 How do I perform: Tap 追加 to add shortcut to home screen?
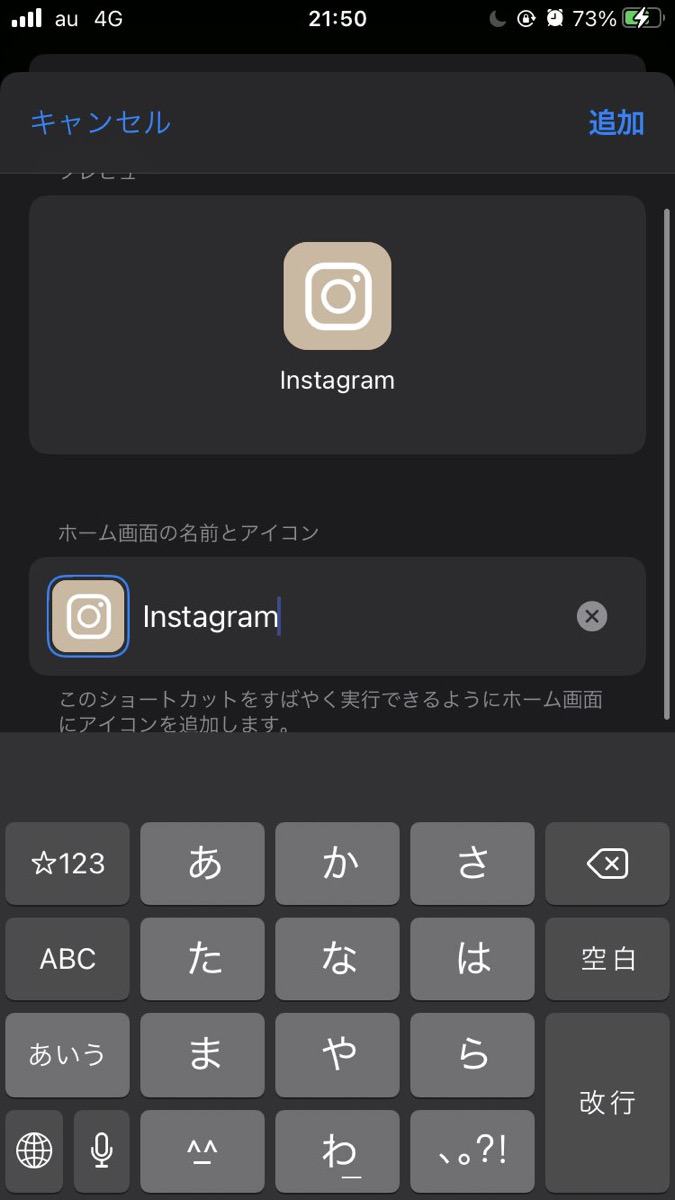(615, 123)
